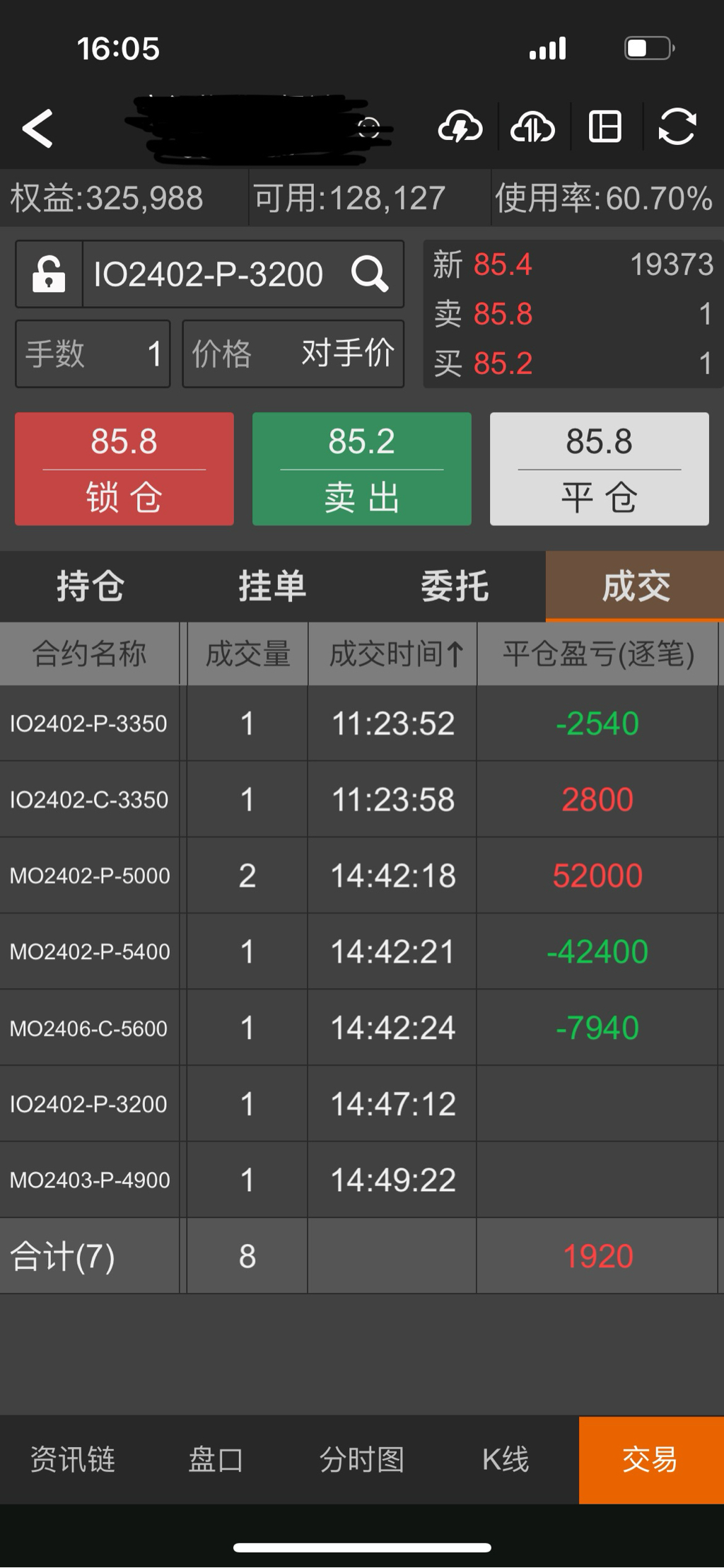View the 分时图 chart tab
Viewport: 724px width, 1568px height.
click(362, 1460)
